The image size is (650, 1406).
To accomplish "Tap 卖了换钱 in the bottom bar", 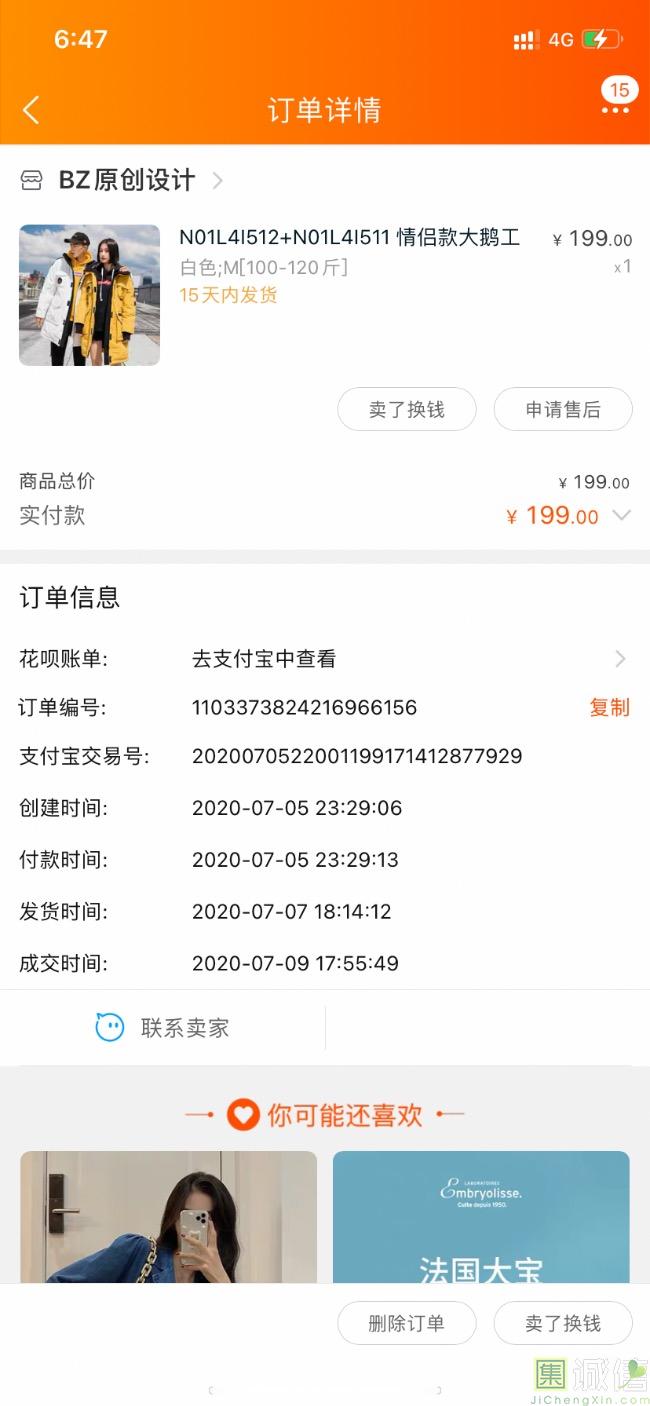I will (563, 1323).
